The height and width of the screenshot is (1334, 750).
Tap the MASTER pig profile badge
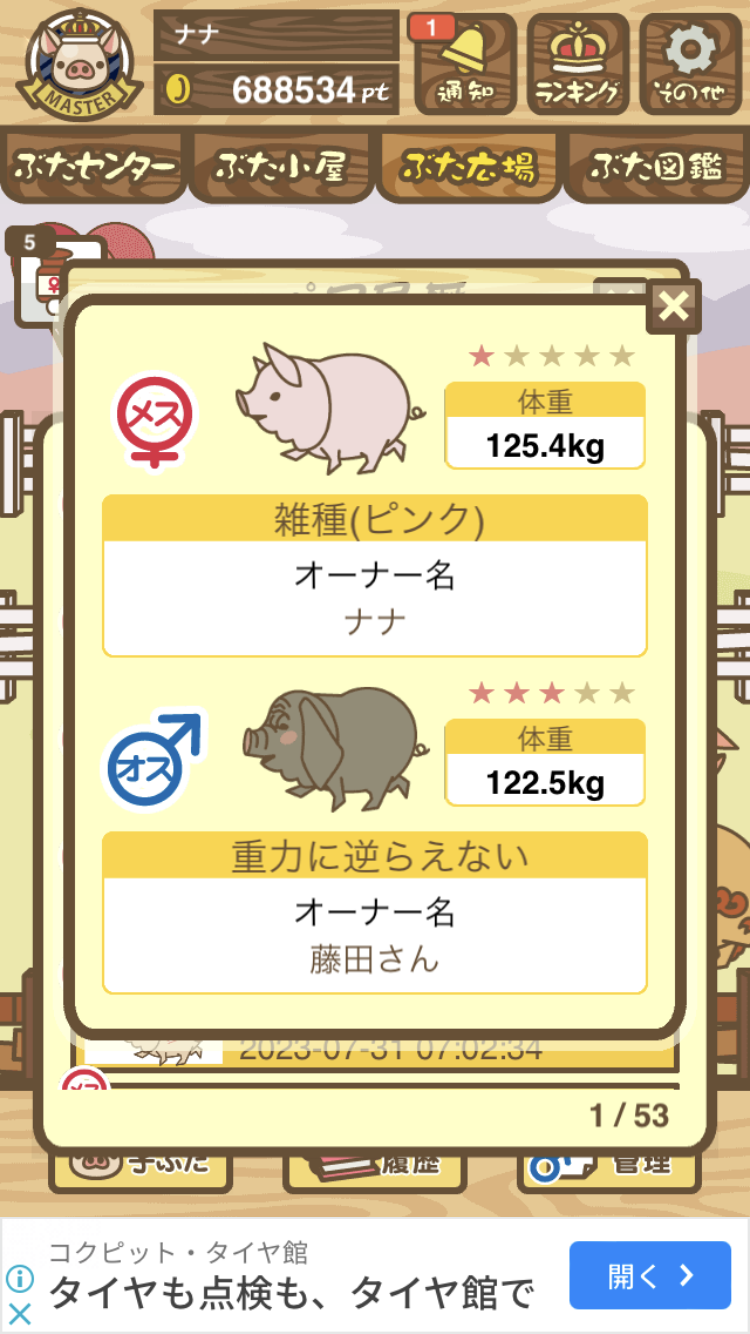coord(79,64)
